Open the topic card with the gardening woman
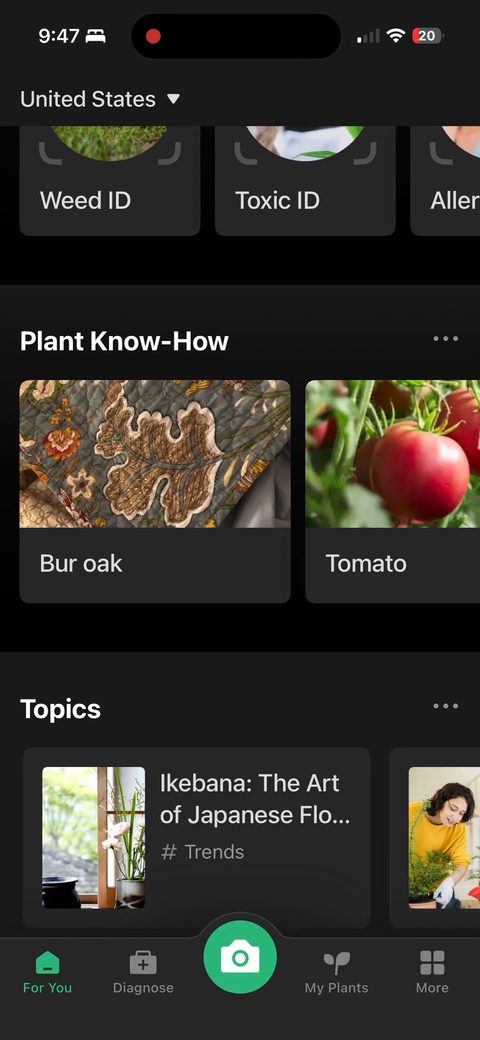Viewport: 480px width, 1040px height. (435, 837)
